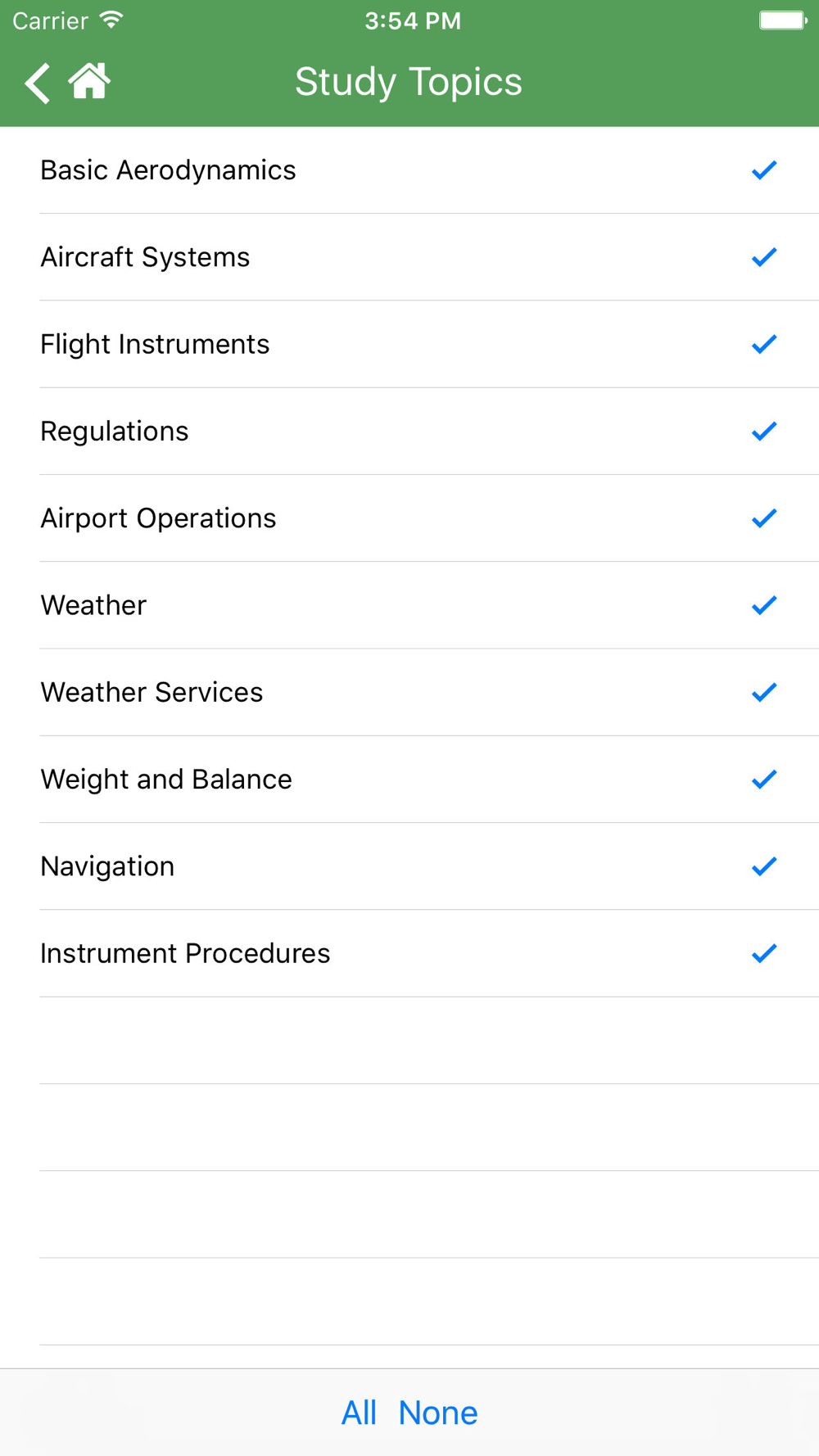Uncheck the Navigation topic
Screen dimensions: 819x1456
point(409,866)
